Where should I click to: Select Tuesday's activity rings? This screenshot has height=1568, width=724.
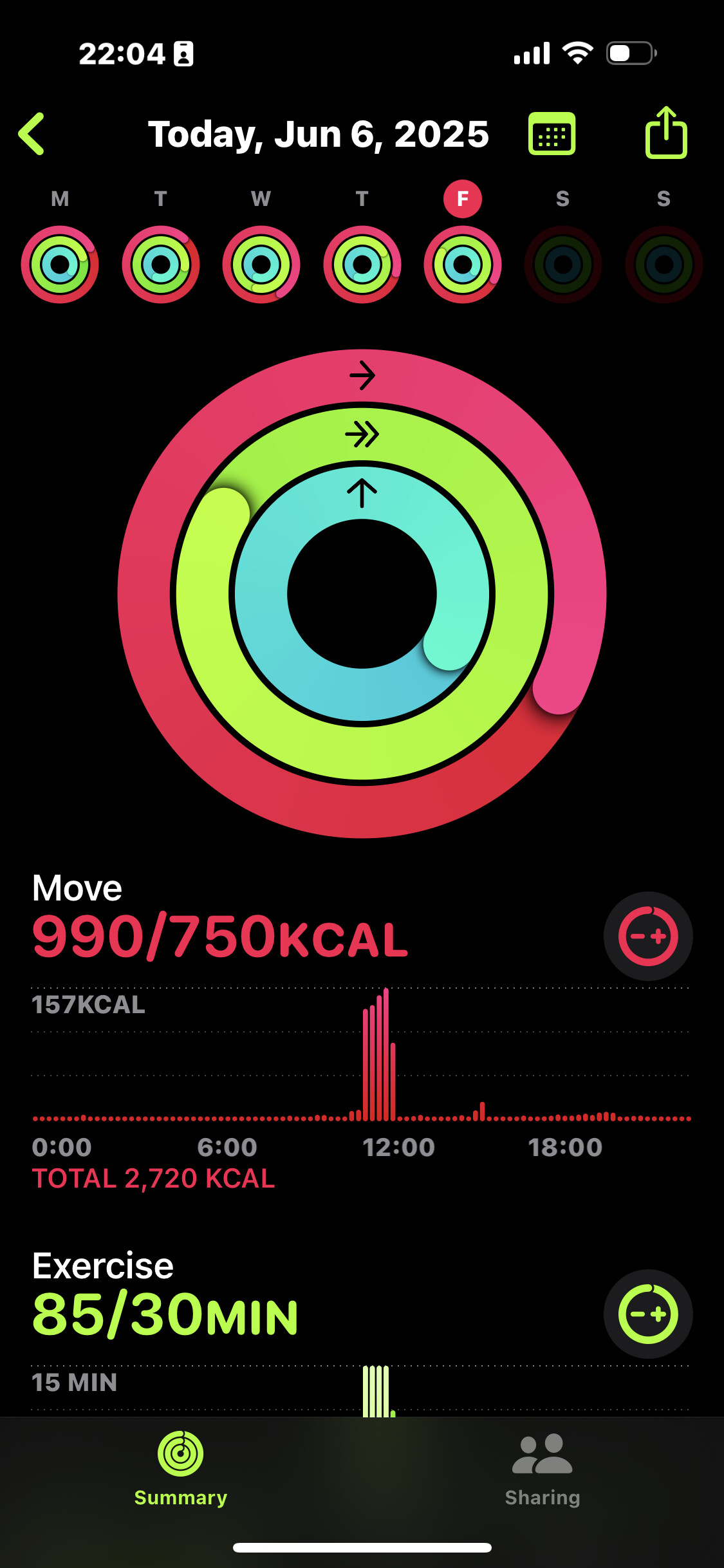(161, 264)
